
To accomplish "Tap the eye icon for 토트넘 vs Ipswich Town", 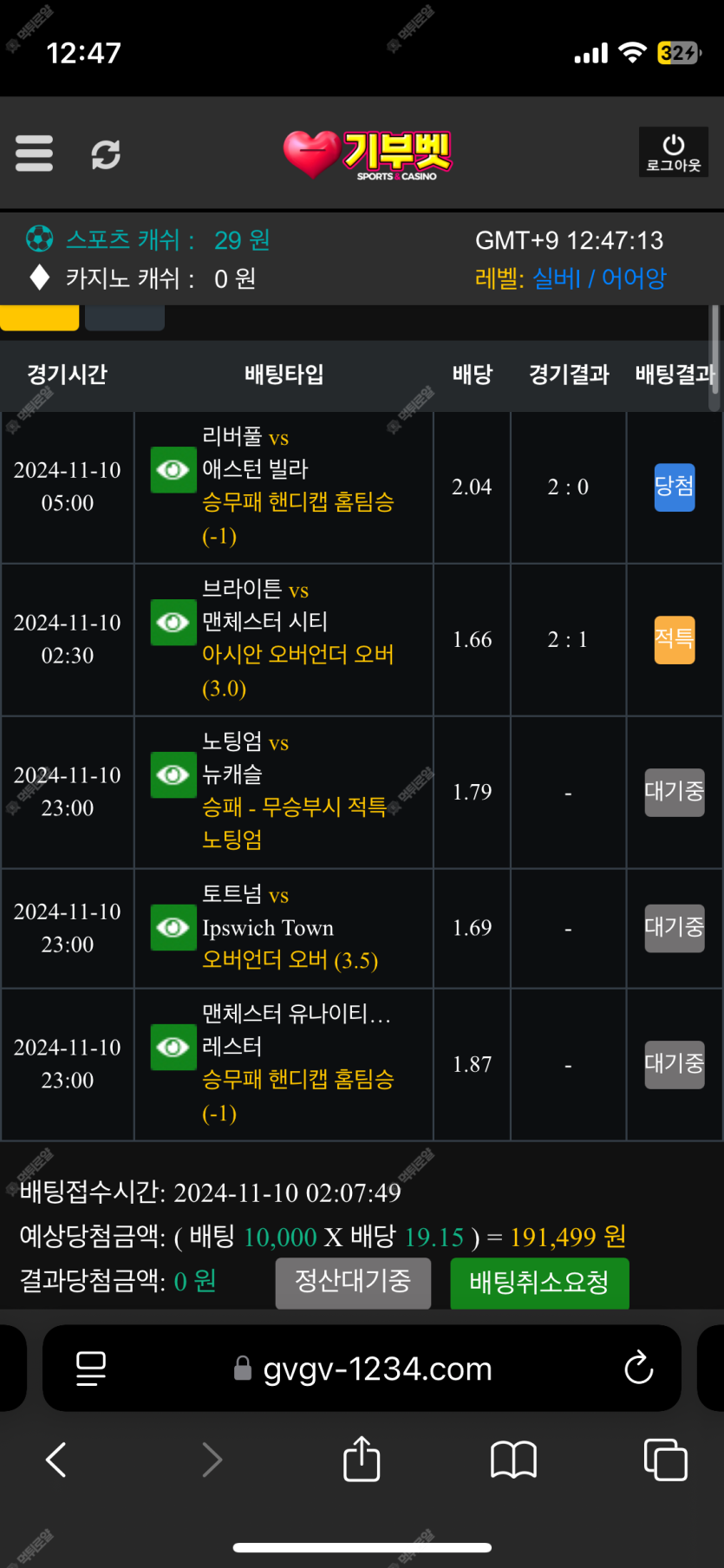I will point(173,927).
